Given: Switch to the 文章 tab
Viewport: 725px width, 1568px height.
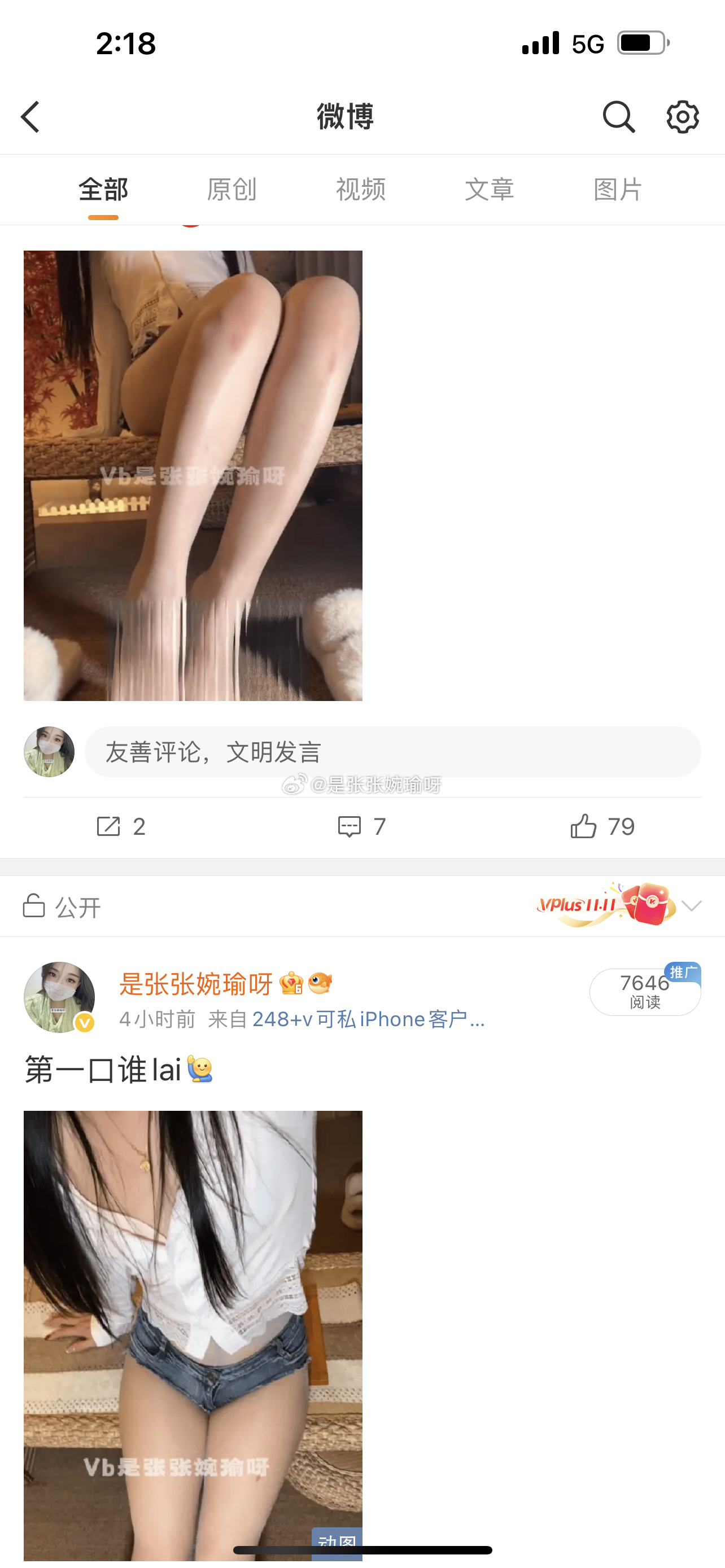Looking at the screenshot, I should [x=490, y=189].
